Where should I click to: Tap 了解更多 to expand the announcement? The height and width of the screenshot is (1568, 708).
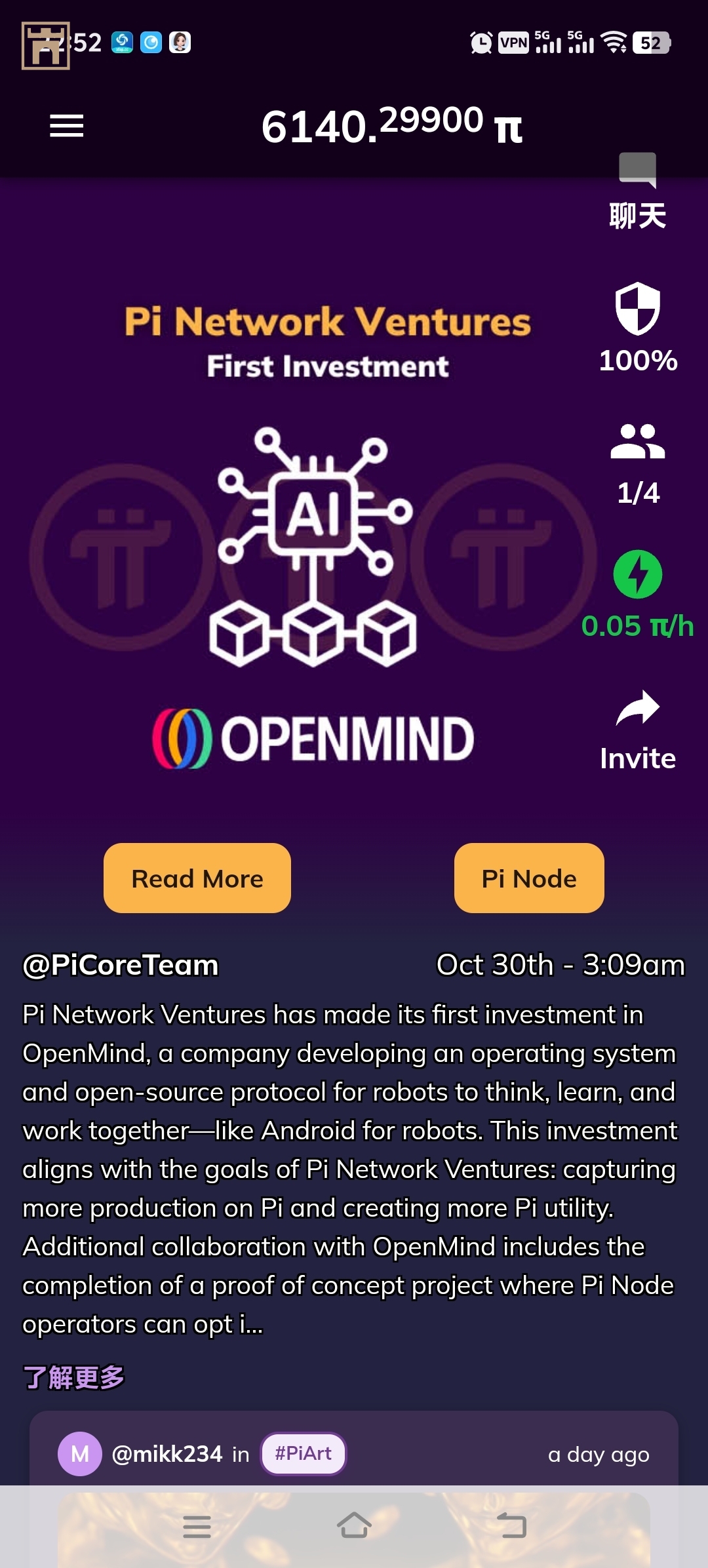(x=73, y=1377)
